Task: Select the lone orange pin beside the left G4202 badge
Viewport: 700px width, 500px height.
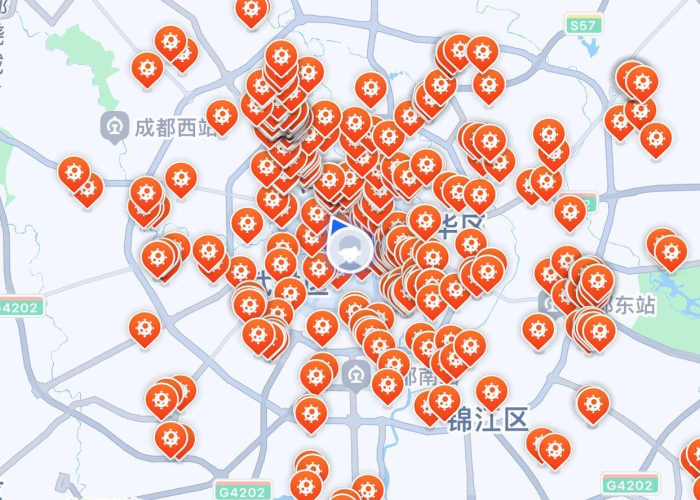Action: [x=145, y=328]
